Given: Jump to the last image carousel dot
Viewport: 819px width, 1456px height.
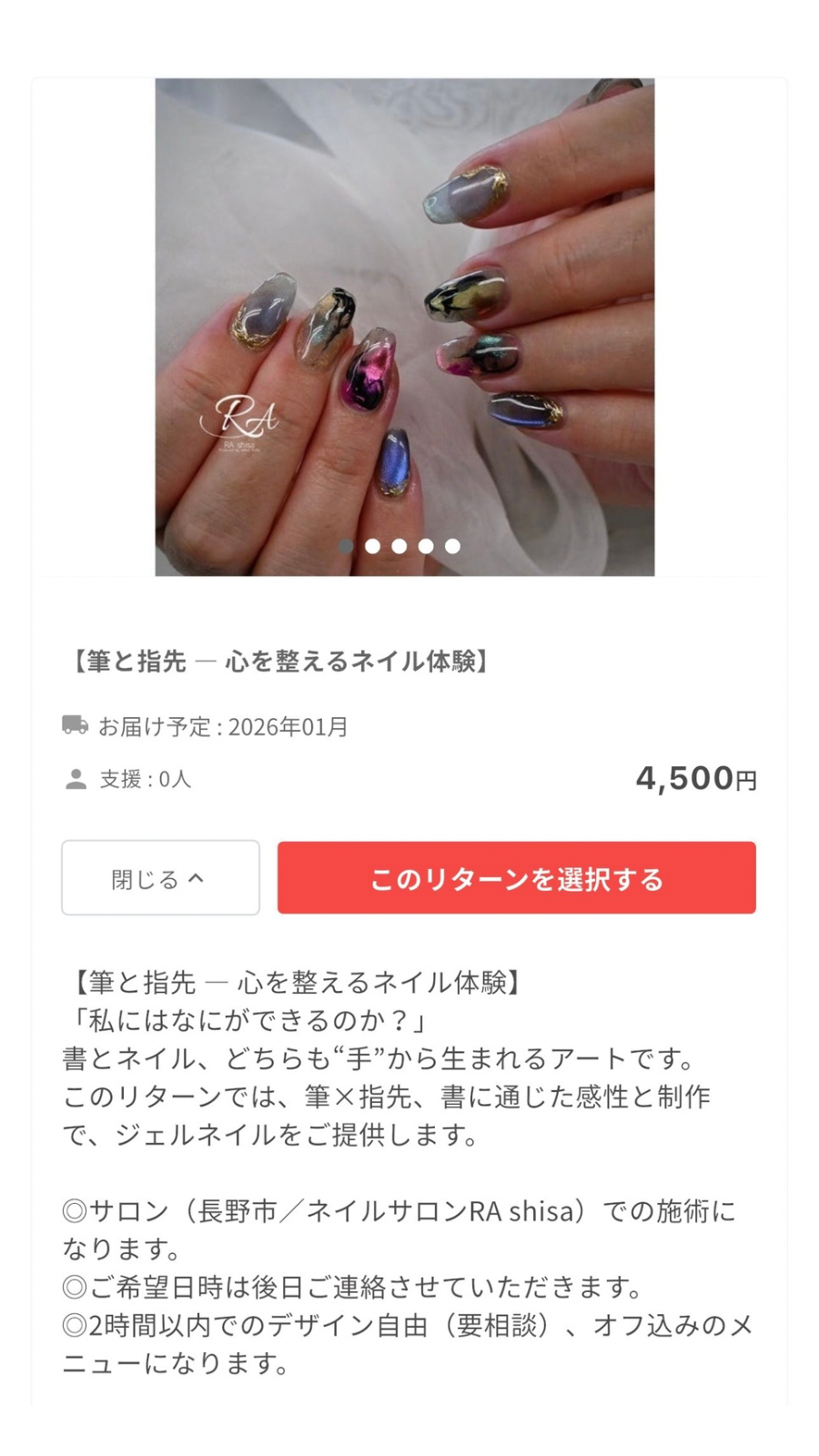Looking at the screenshot, I should point(452,546).
